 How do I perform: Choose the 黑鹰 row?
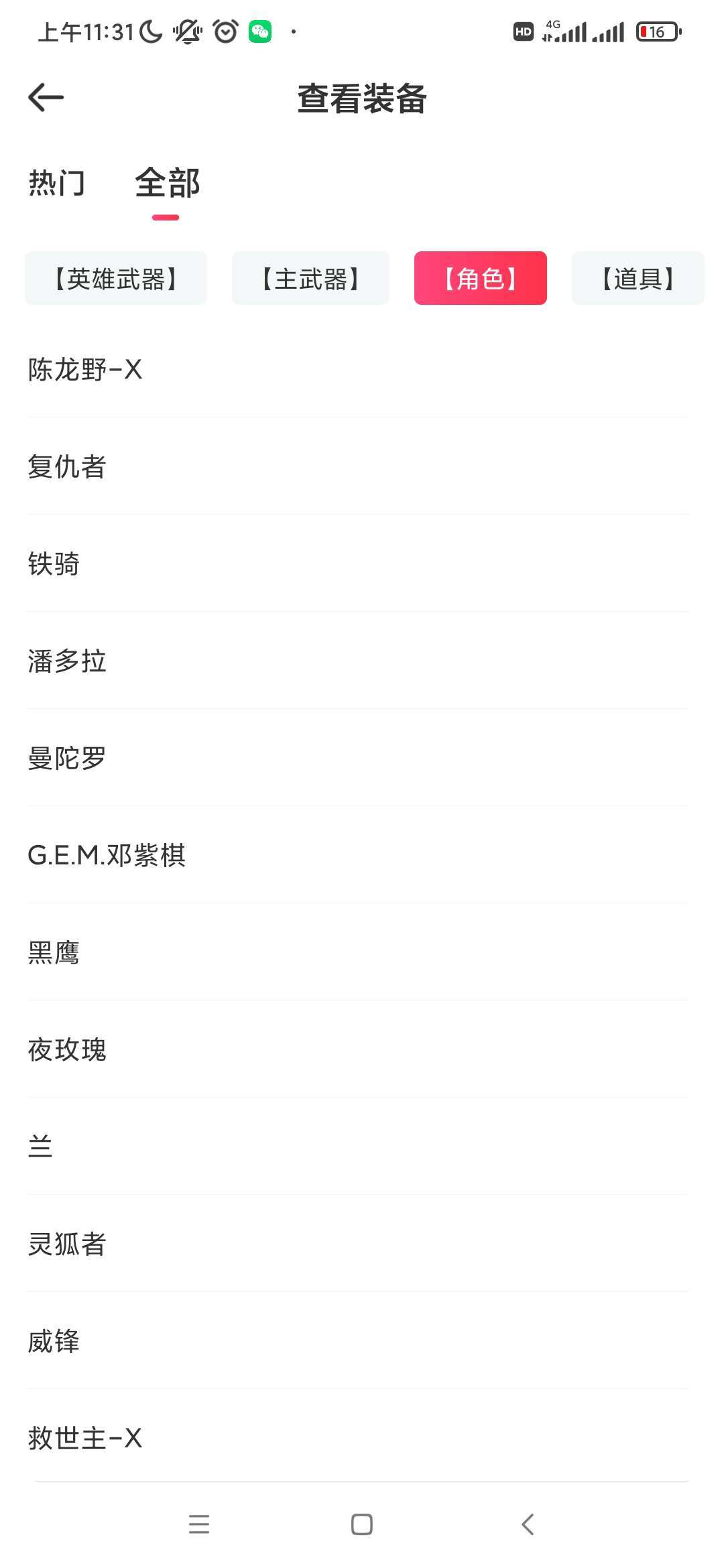(x=358, y=952)
